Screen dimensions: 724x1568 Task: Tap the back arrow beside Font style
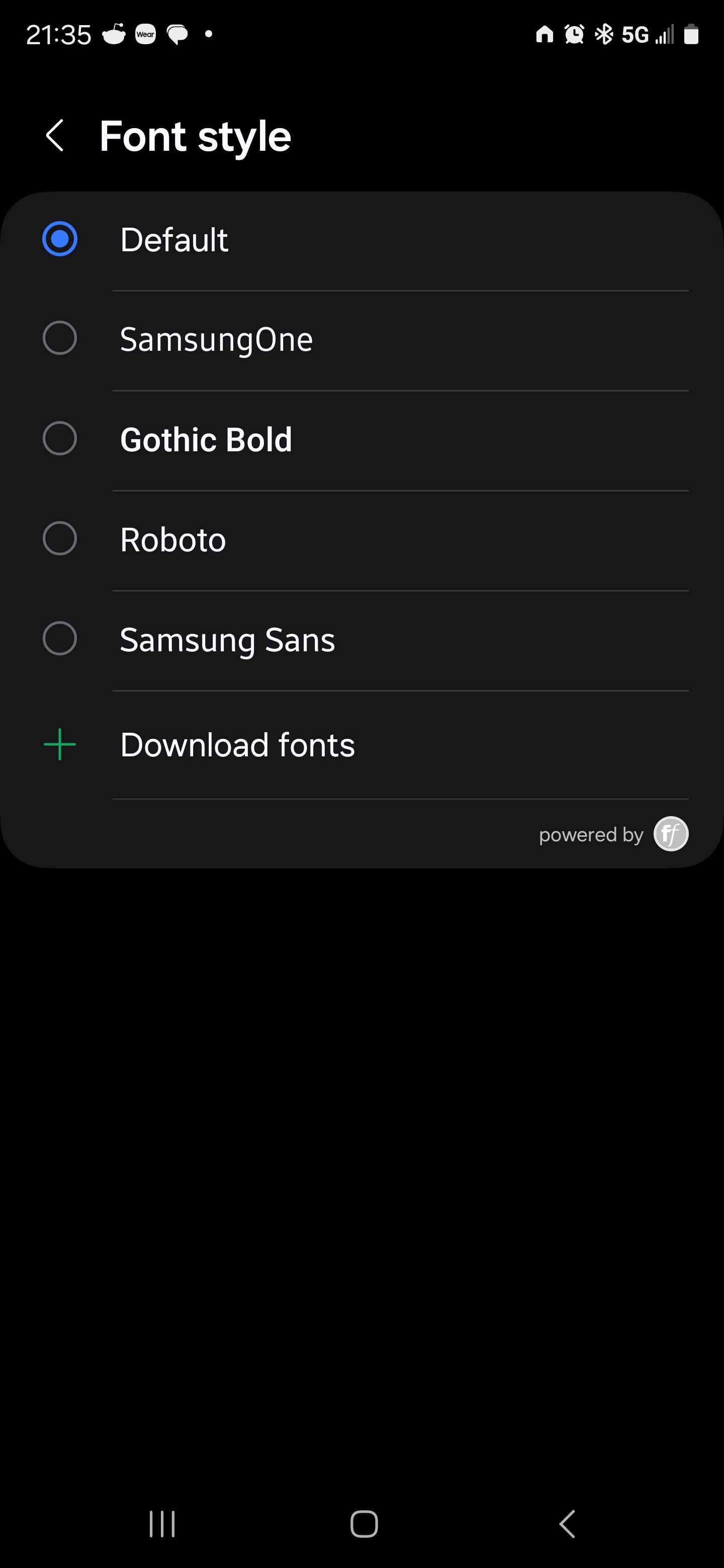pyautogui.click(x=56, y=136)
